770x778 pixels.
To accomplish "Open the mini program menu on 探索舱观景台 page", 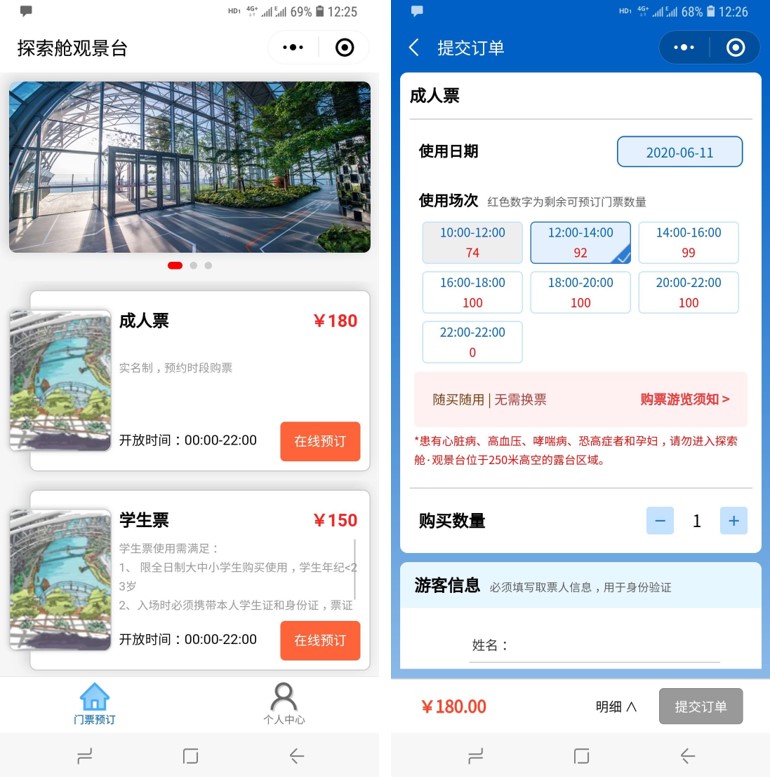I will tap(293, 48).
